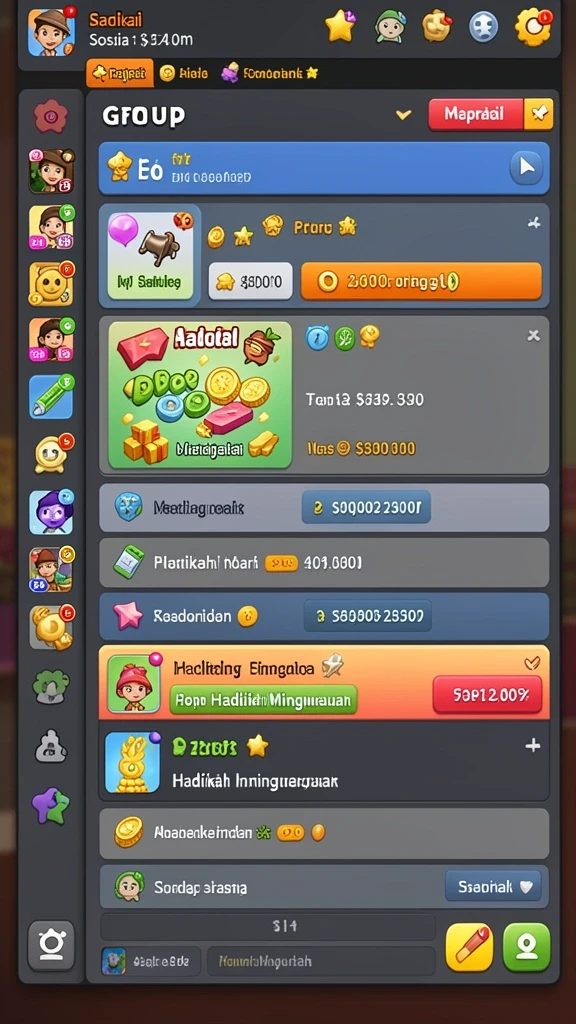
Task: Open the Raadoniden star row
Action: pos(324,616)
